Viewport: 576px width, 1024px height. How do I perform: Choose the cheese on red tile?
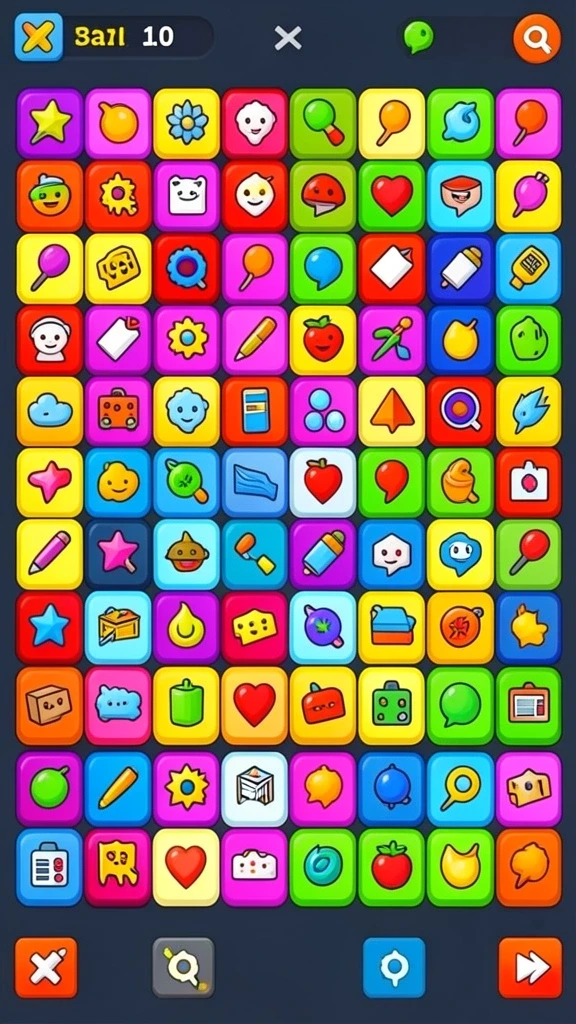coord(255,628)
